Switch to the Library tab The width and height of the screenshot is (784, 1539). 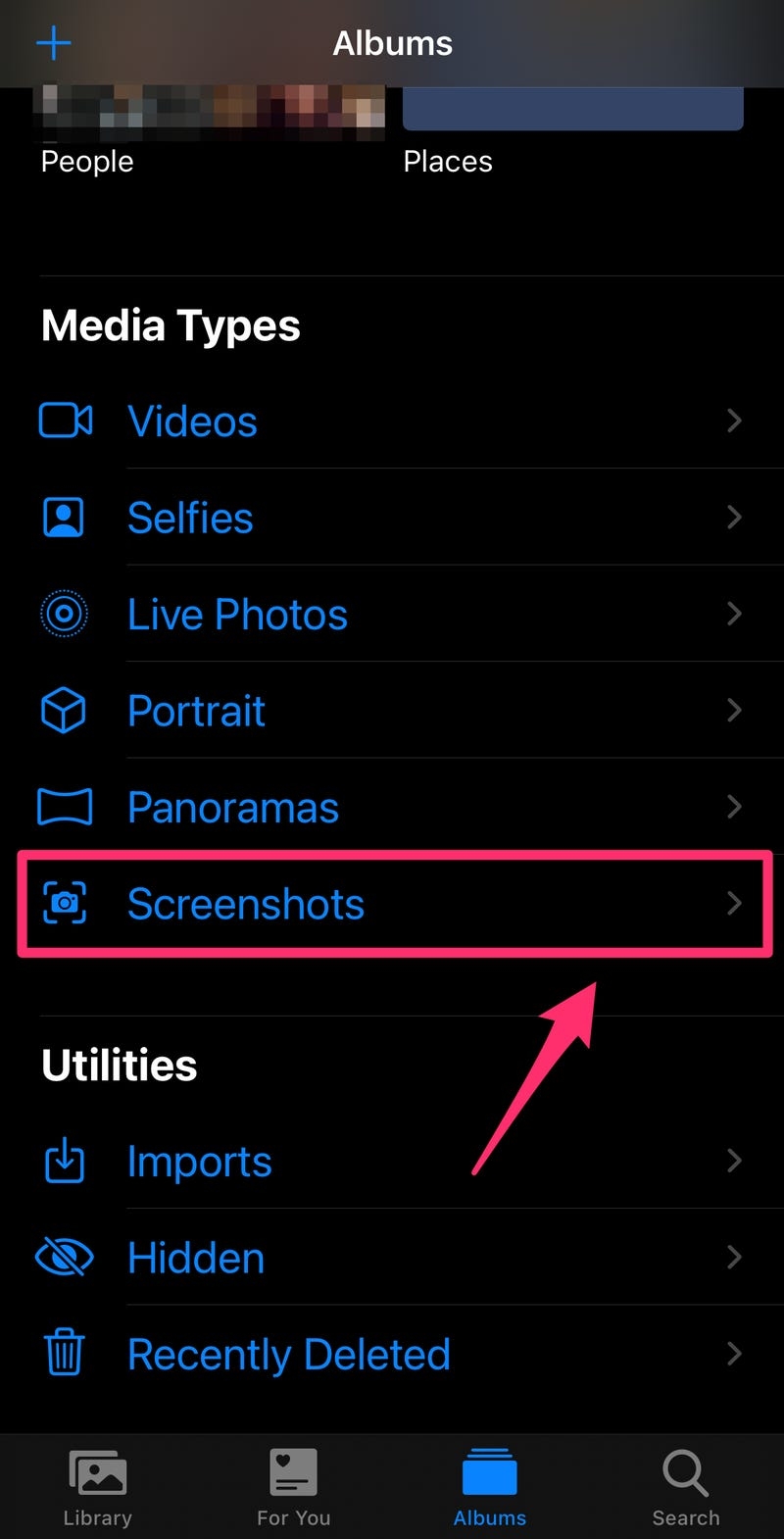click(x=97, y=1487)
